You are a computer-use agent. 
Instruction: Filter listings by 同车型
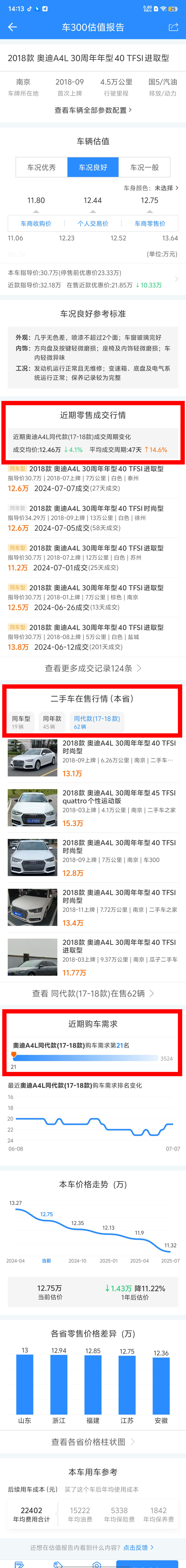(21, 722)
